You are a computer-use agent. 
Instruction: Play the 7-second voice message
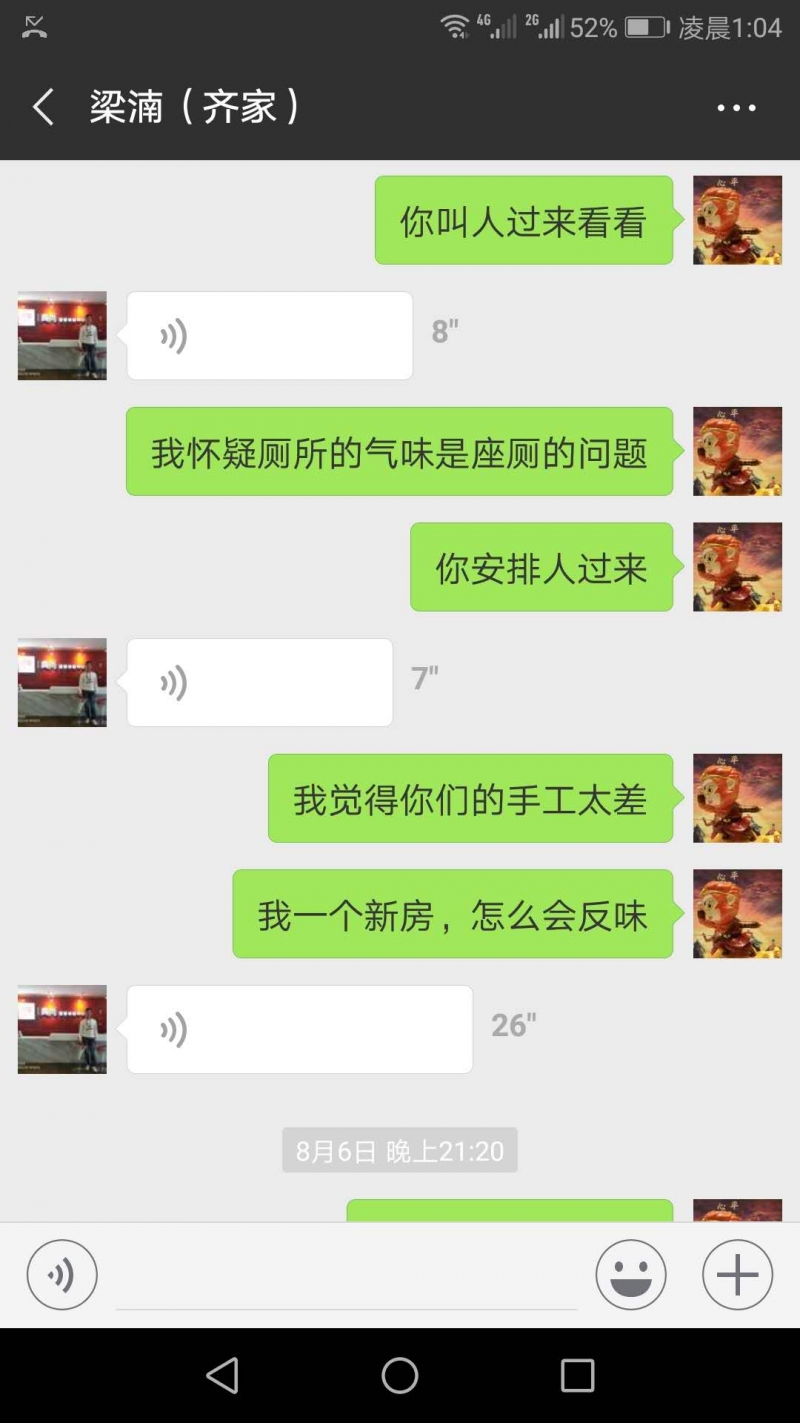[259, 683]
